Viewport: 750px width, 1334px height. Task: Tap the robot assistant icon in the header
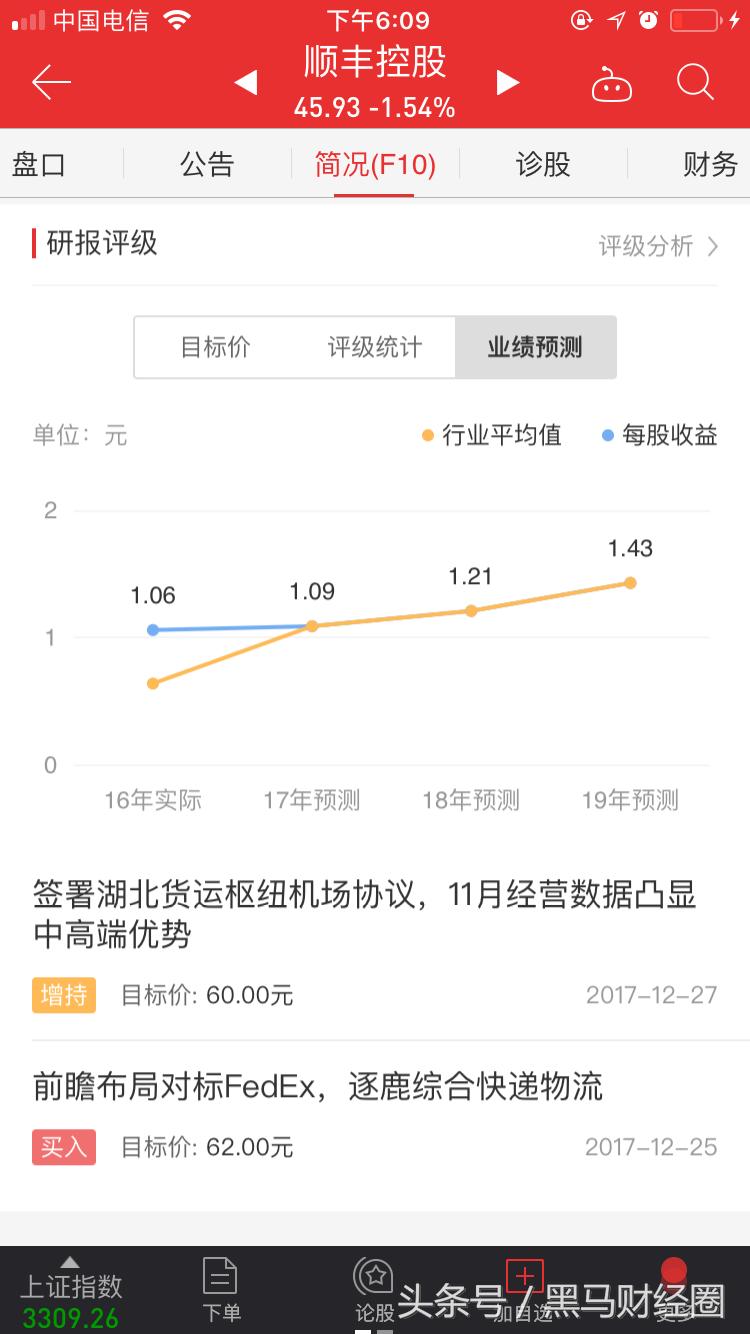coord(611,84)
